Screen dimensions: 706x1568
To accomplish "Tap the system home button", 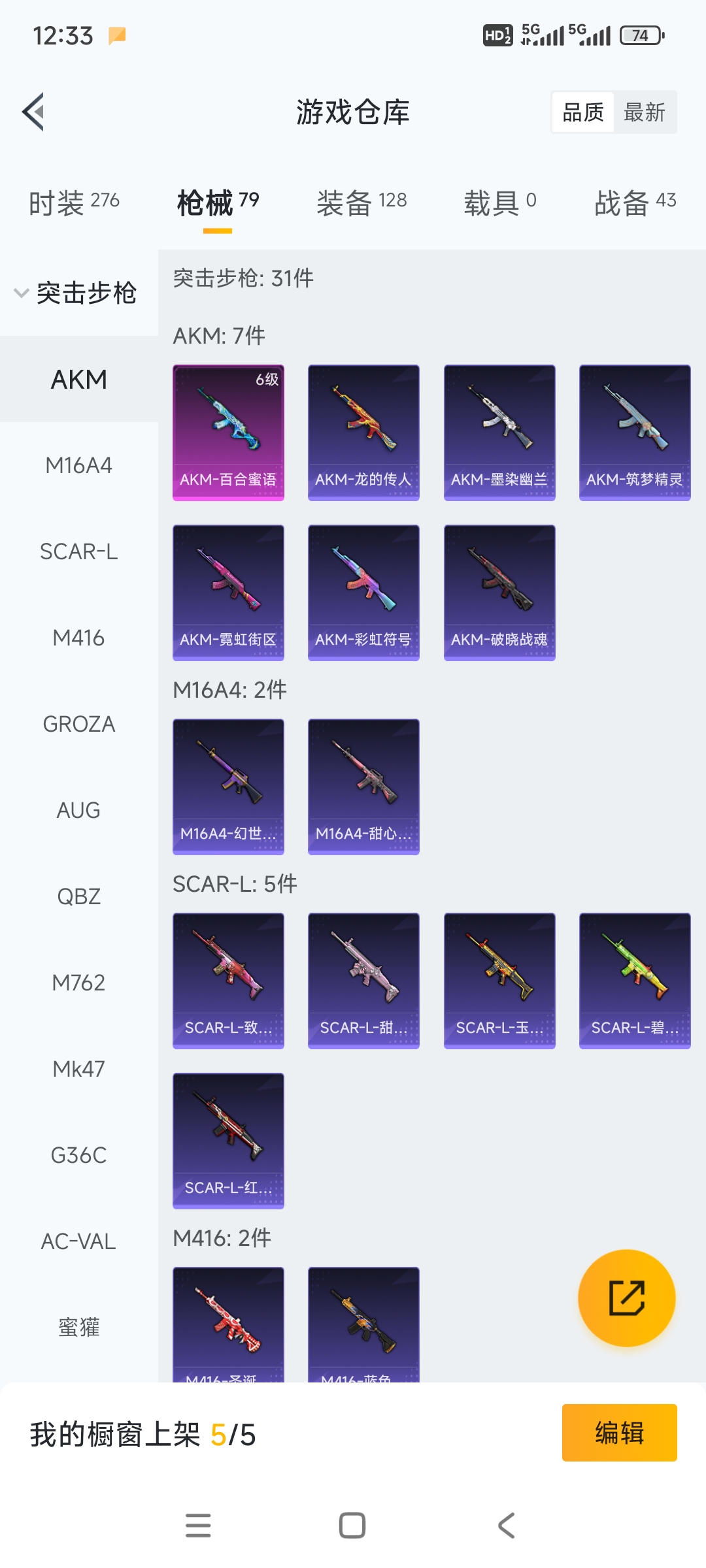I will coord(352,1526).
